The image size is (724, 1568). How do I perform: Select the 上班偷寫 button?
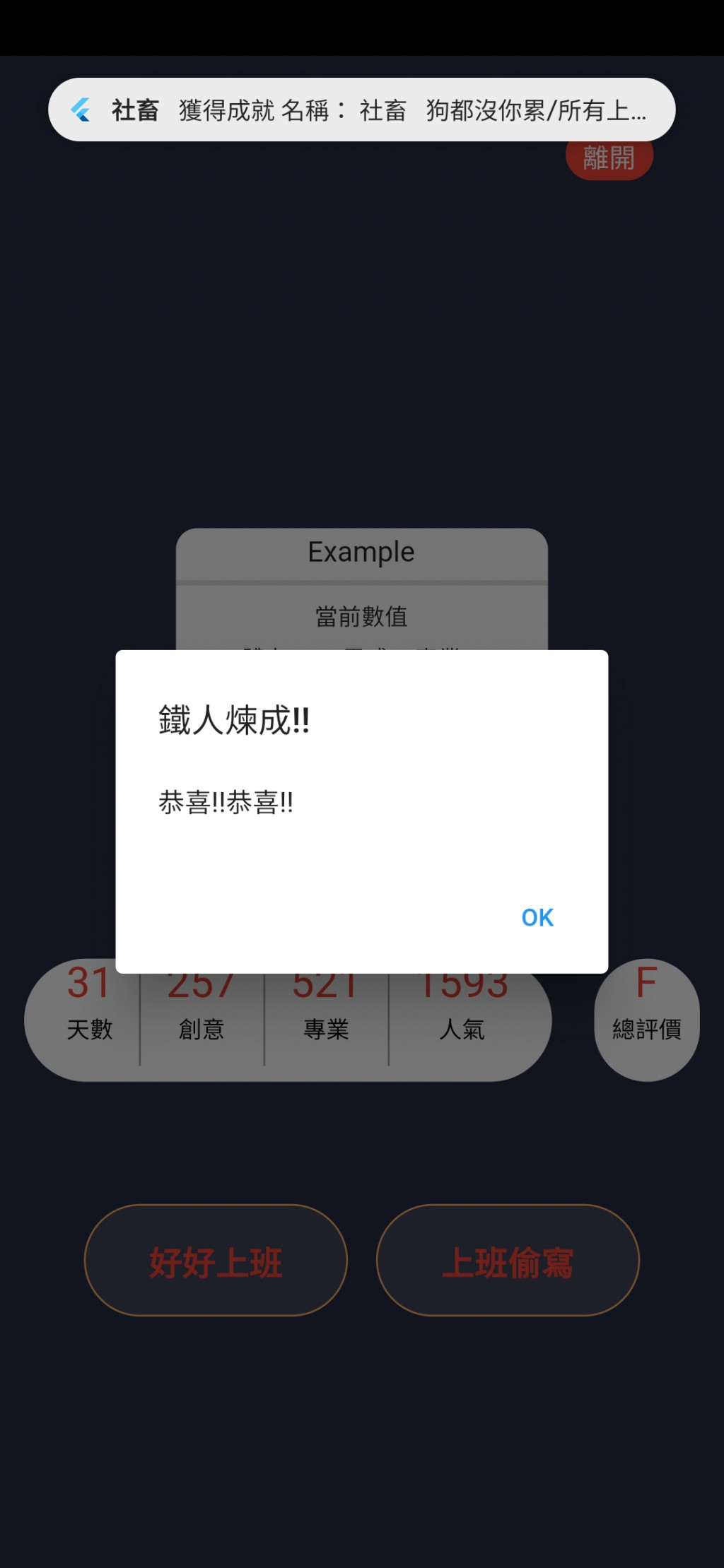(508, 1261)
